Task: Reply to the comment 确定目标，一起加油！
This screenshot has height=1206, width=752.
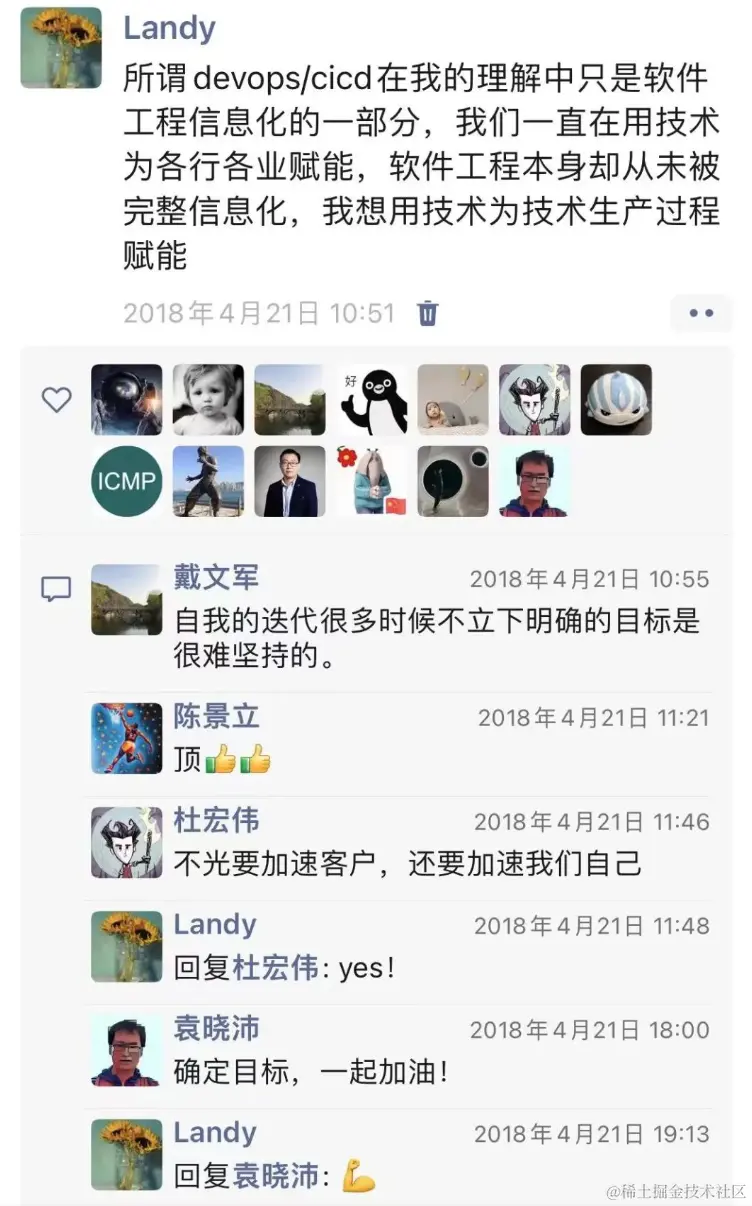Action: coord(312,1072)
